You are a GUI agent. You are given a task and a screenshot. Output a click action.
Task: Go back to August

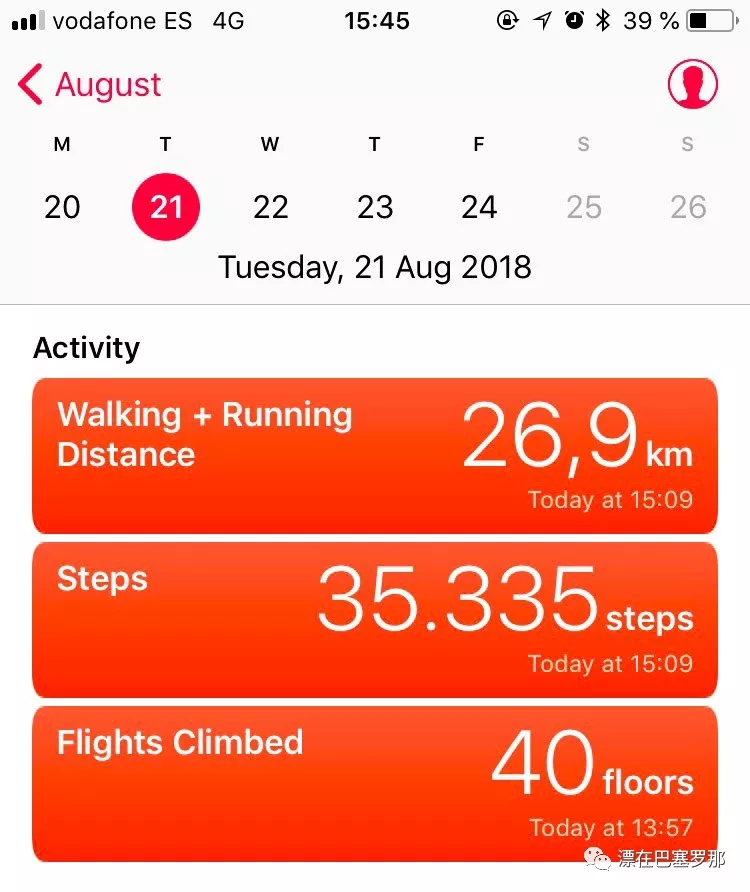[x=90, y=85]
